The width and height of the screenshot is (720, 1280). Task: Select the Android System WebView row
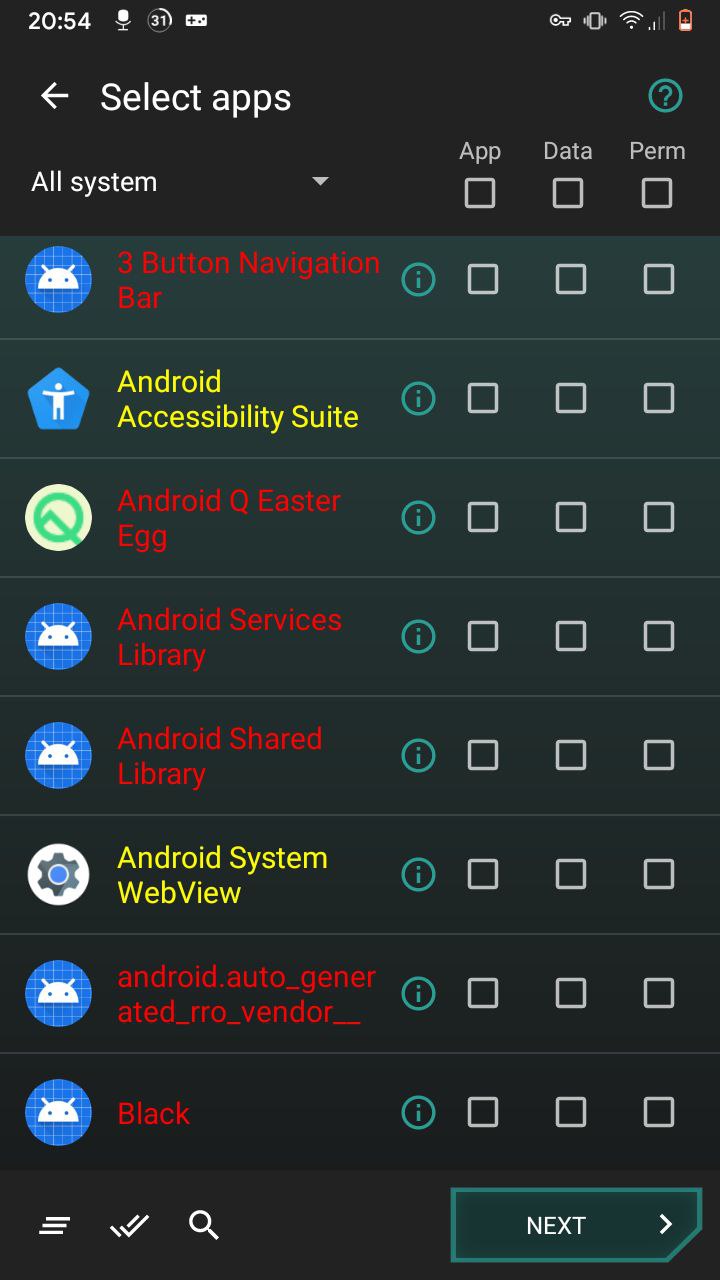coord(360,875)
